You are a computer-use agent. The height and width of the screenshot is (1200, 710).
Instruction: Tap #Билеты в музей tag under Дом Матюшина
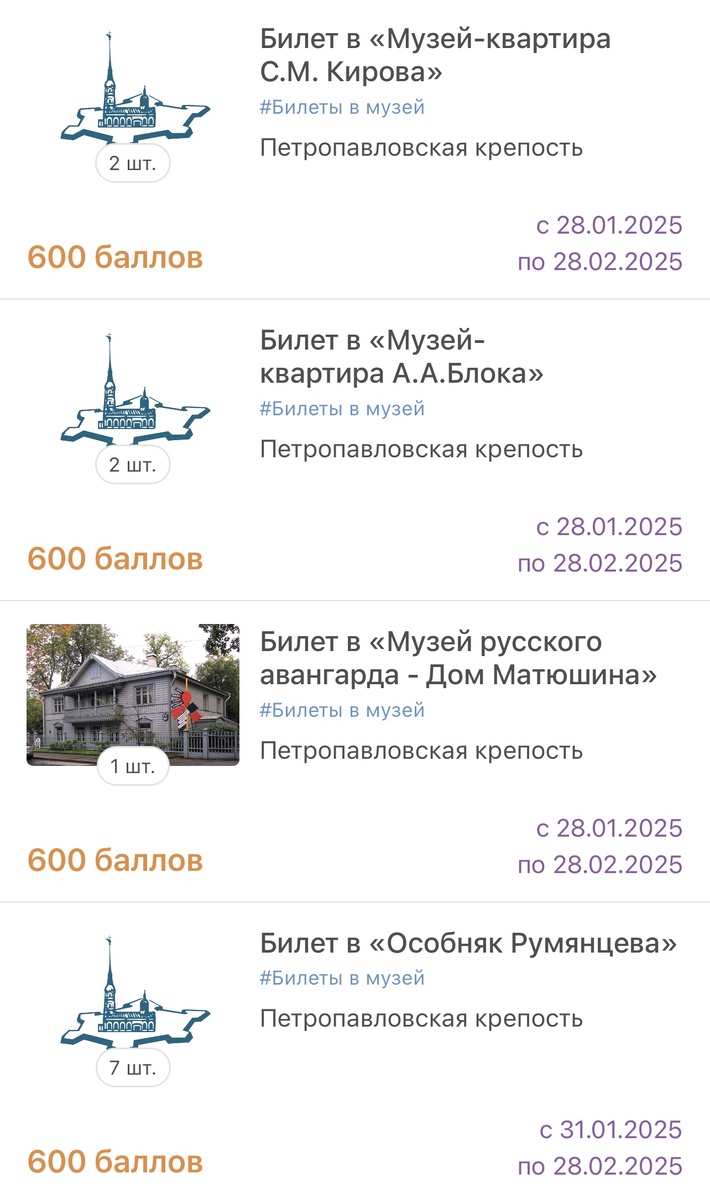point(342,711)
